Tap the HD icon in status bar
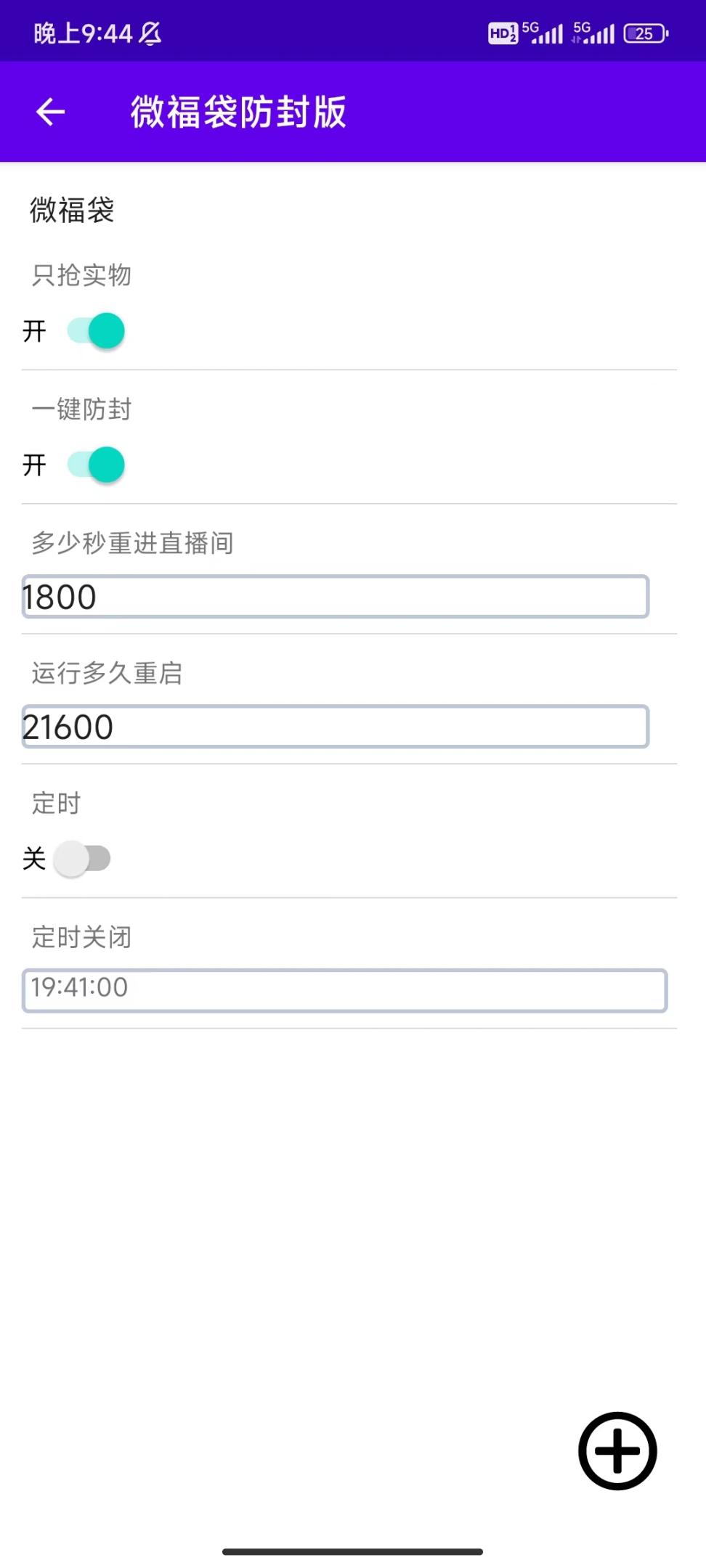 coord(502,33)
